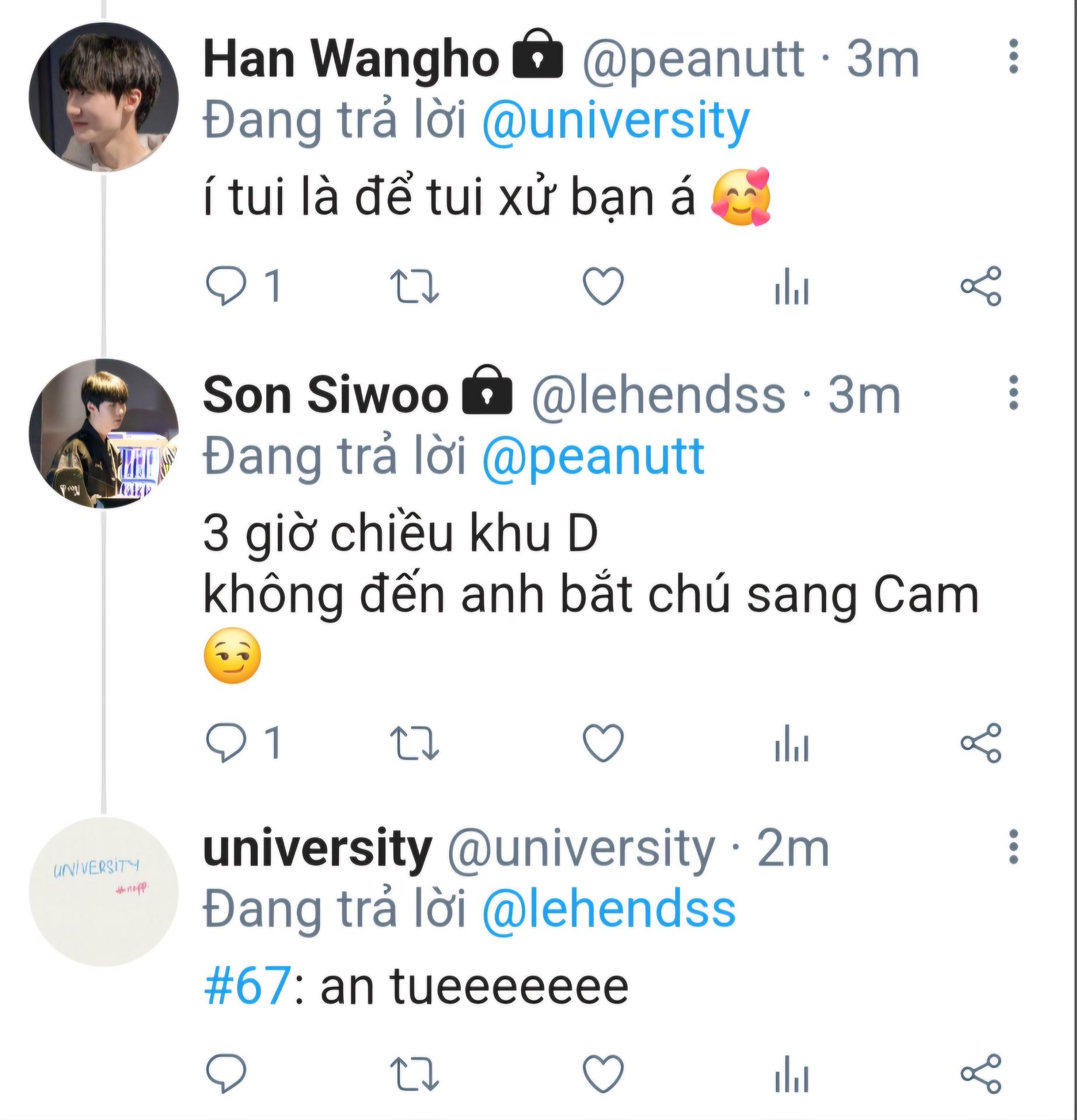Open overflow menu on Han Wangho's tweet
Screen dimensions: 1077x1120
click(x=1013, y=57)
